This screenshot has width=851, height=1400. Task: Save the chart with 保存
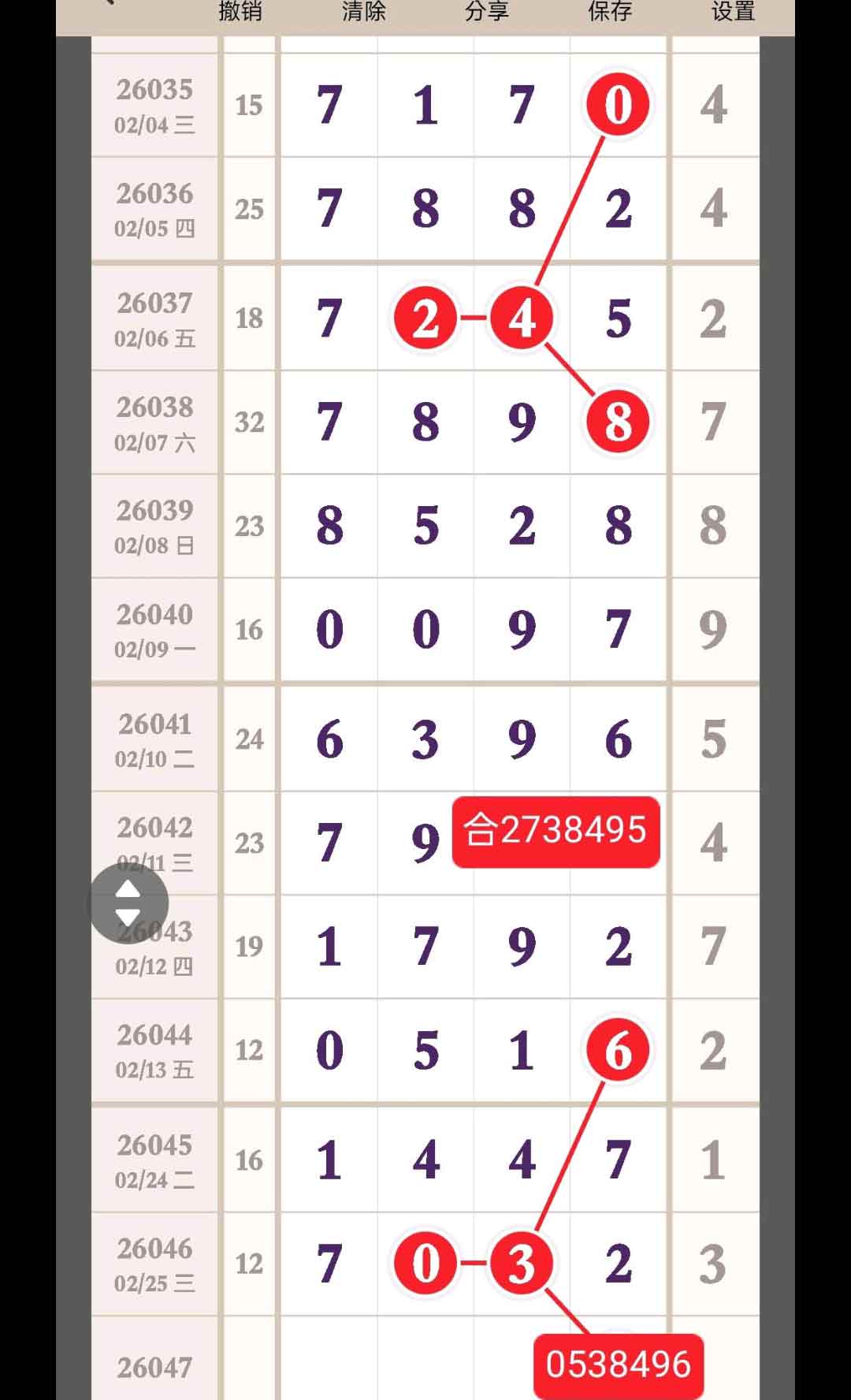point(610,12)
